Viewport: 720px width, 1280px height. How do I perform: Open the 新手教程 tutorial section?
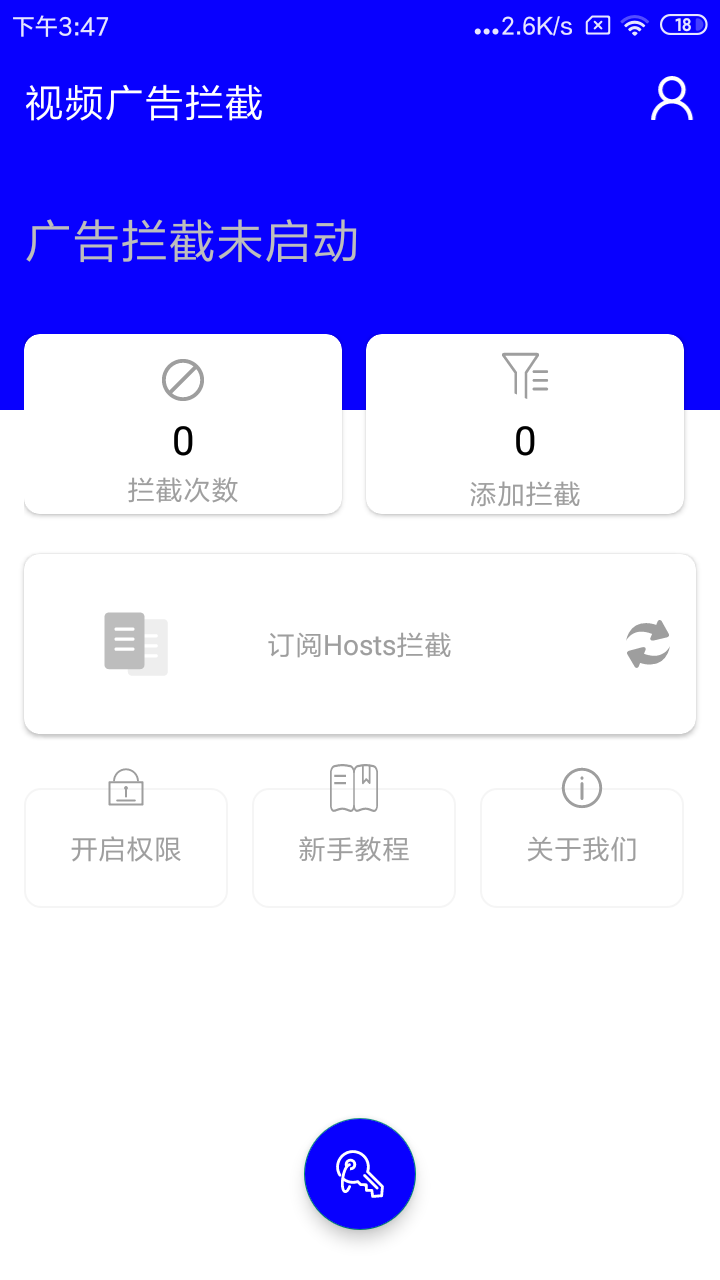(353, 848)
